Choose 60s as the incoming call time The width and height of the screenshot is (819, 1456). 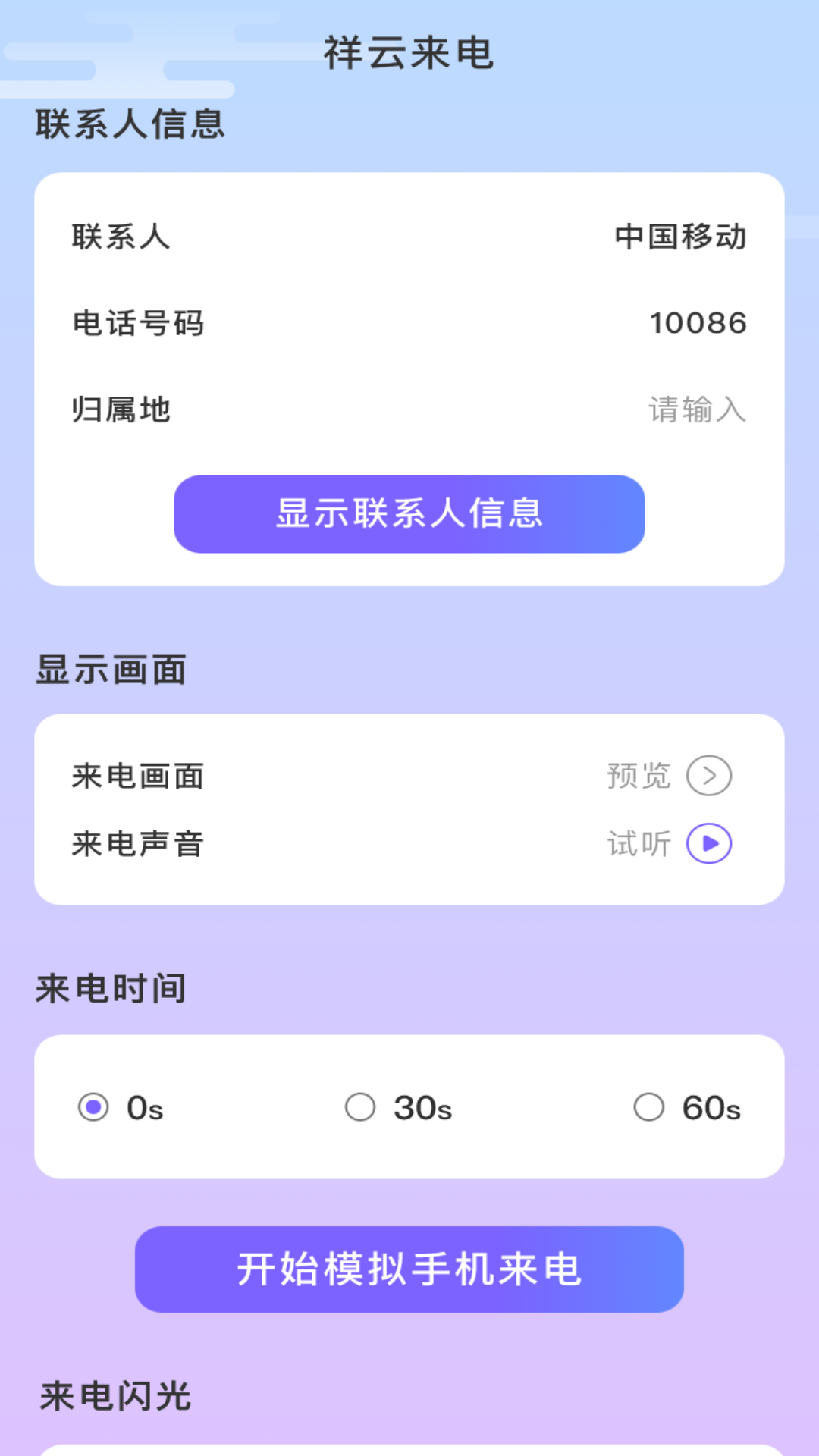tap(648, 1108)
